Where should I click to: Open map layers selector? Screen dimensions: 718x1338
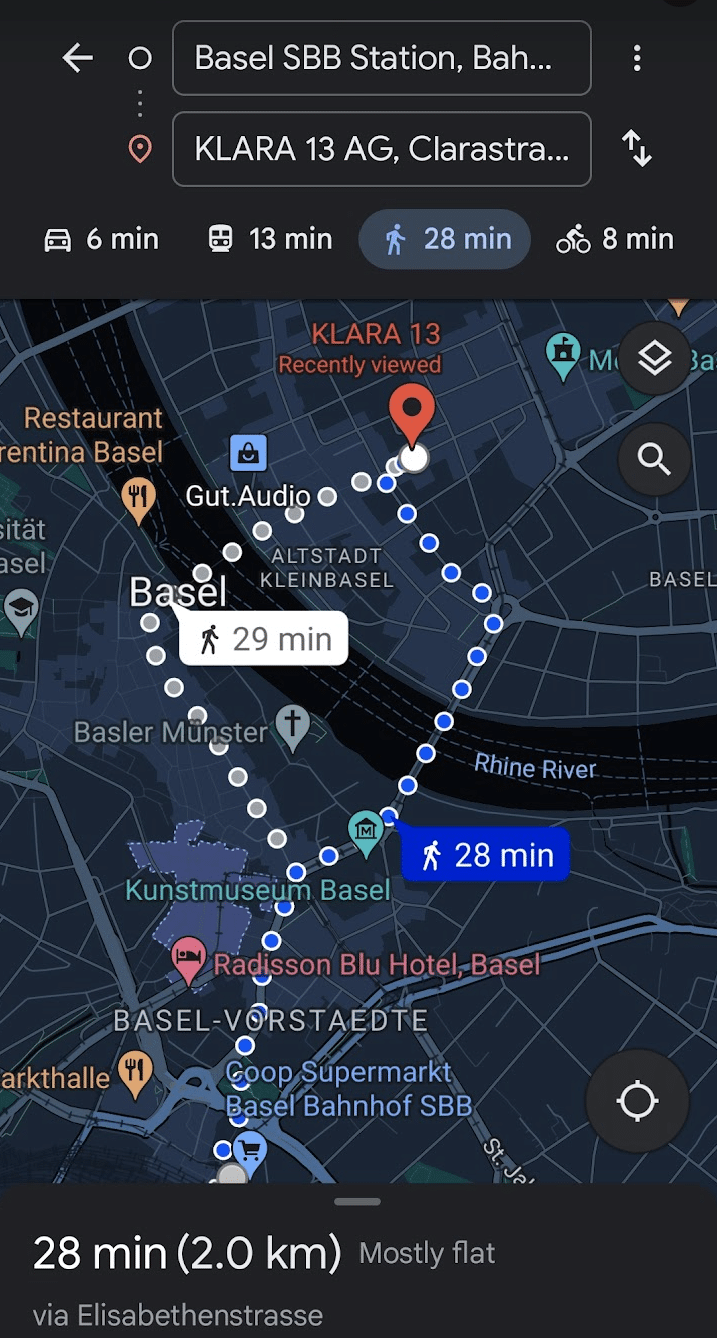tap(654, 358)
